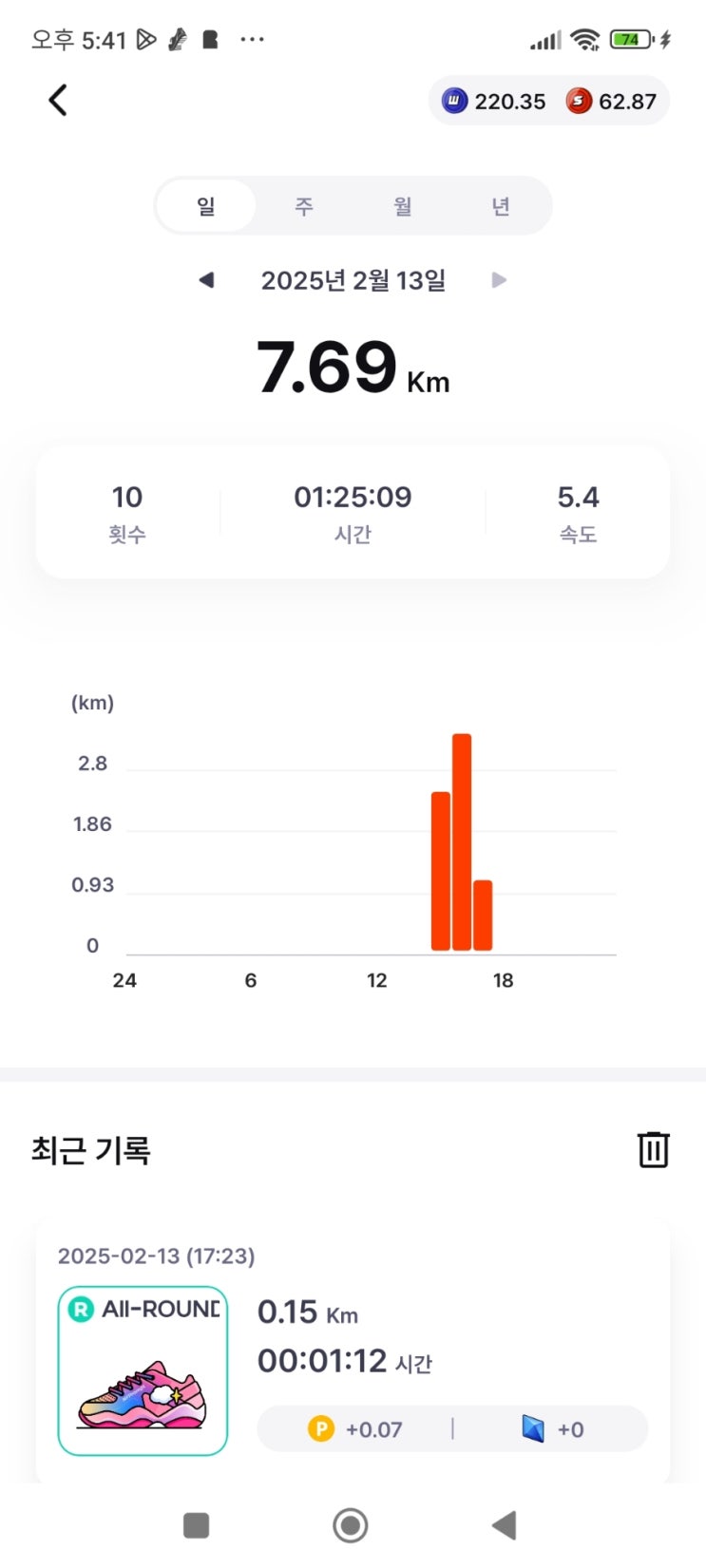Viewport: 706px width, 1568px height.
Task: Go back using the top-left arrow
Action: point(58,100)
